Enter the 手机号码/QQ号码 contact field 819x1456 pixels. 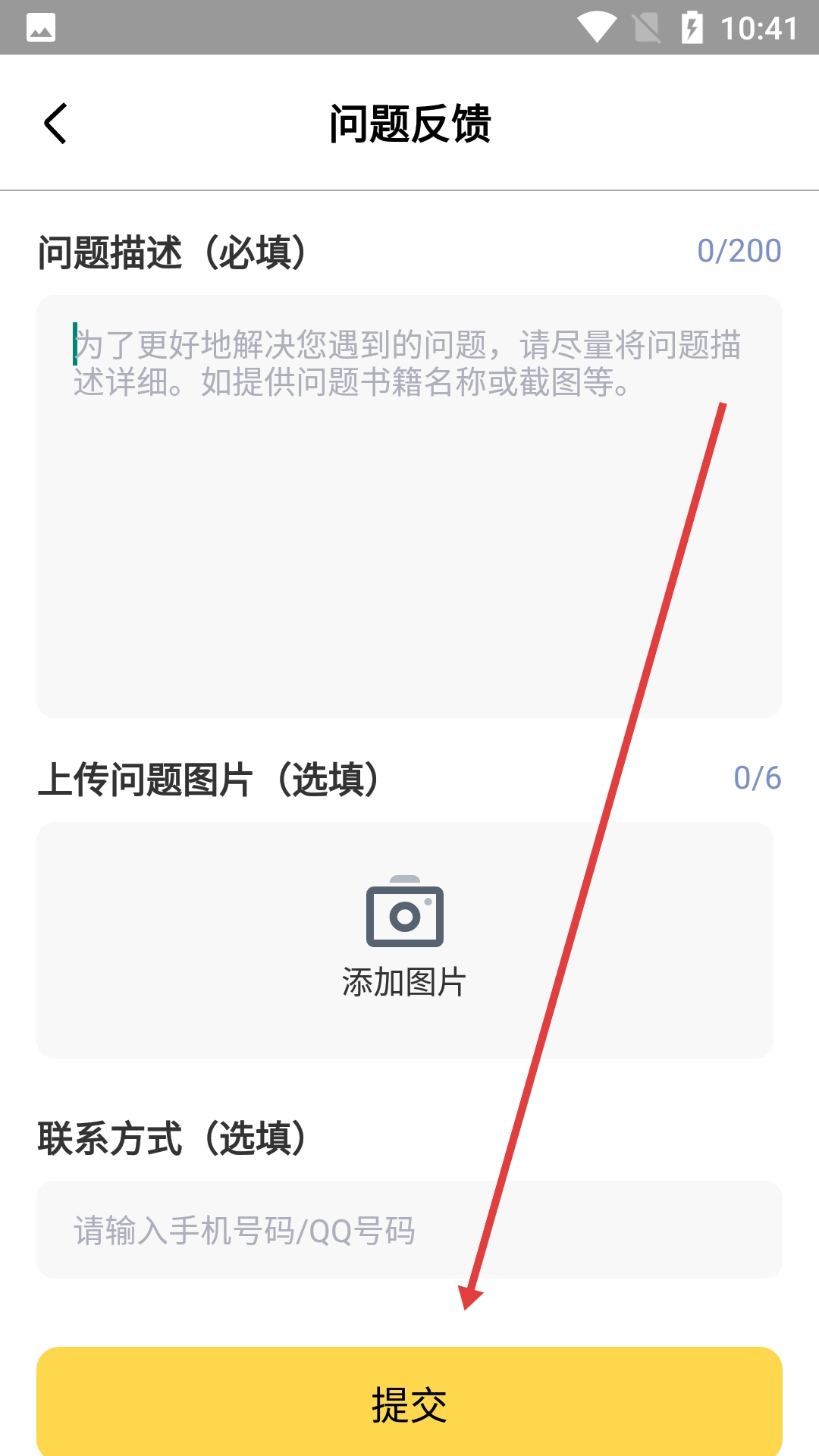[409, 1230]
